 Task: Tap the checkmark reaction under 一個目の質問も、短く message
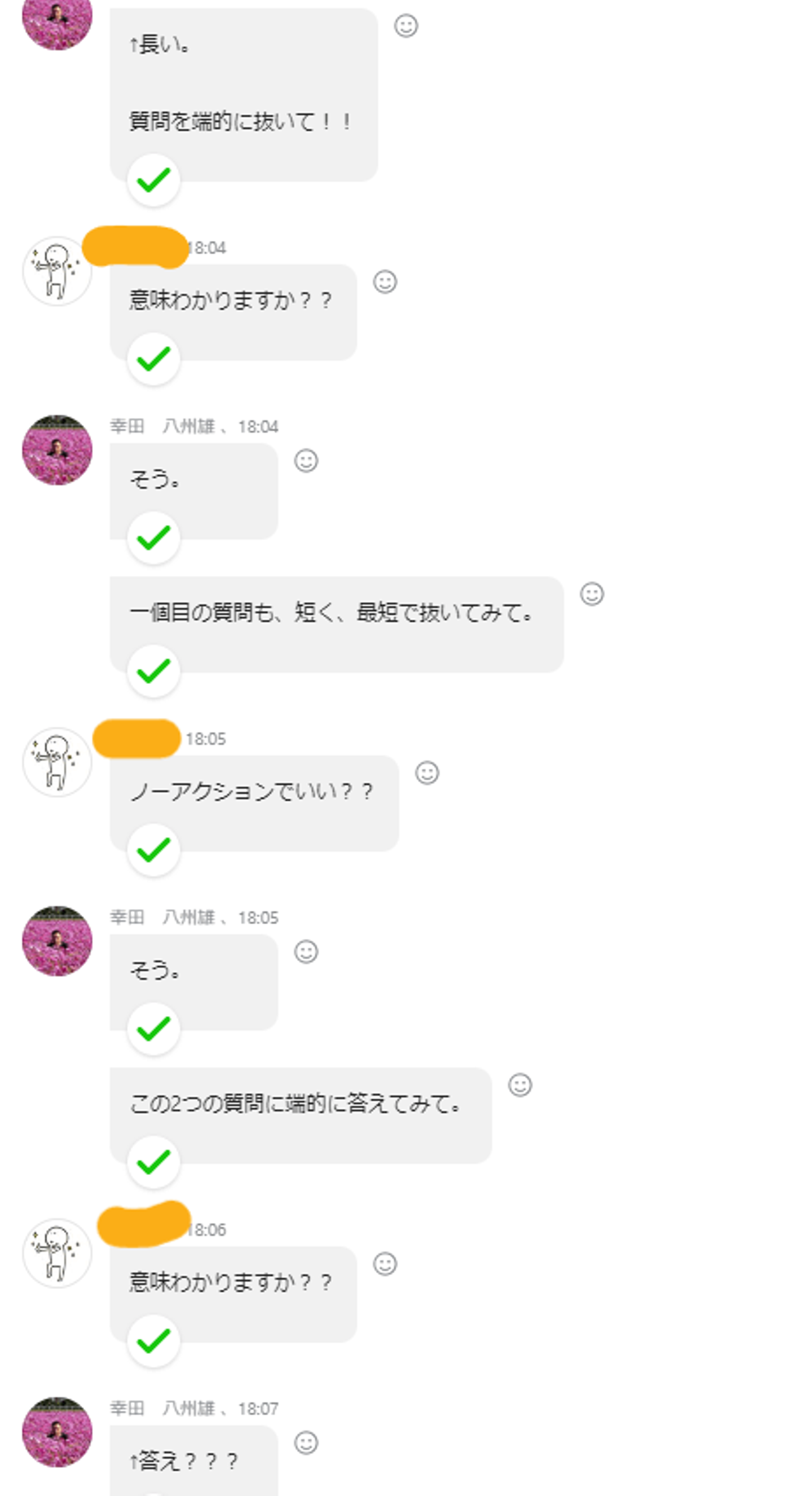153,672
